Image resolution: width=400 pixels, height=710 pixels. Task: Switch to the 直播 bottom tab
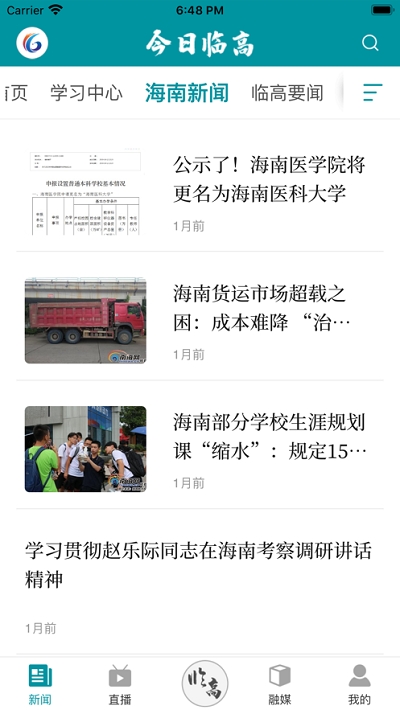[x=120, y=684]
